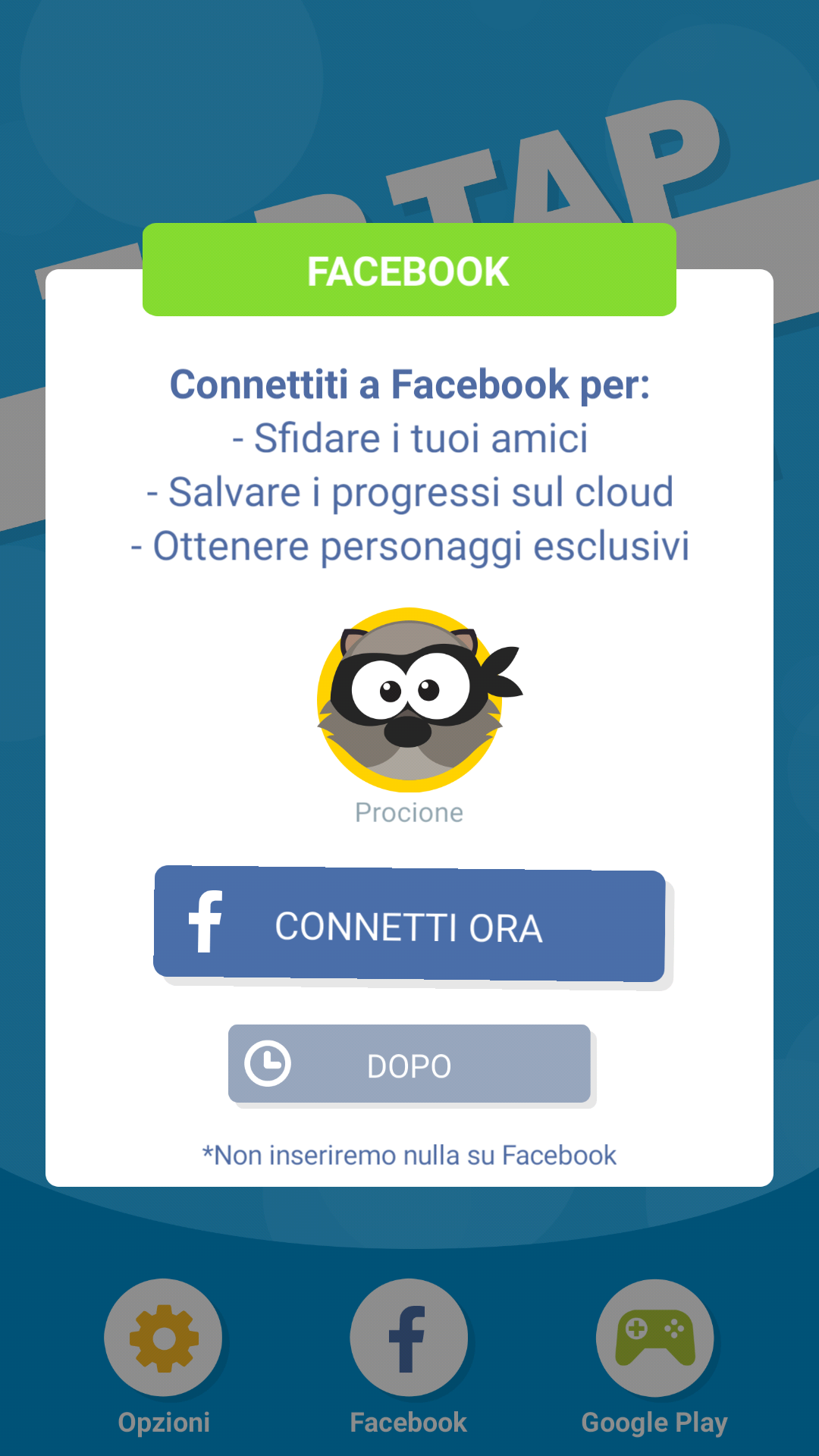Screen dimensions: 819x1456
Task: Open the Opzioni gear button
Action: 163,1338
